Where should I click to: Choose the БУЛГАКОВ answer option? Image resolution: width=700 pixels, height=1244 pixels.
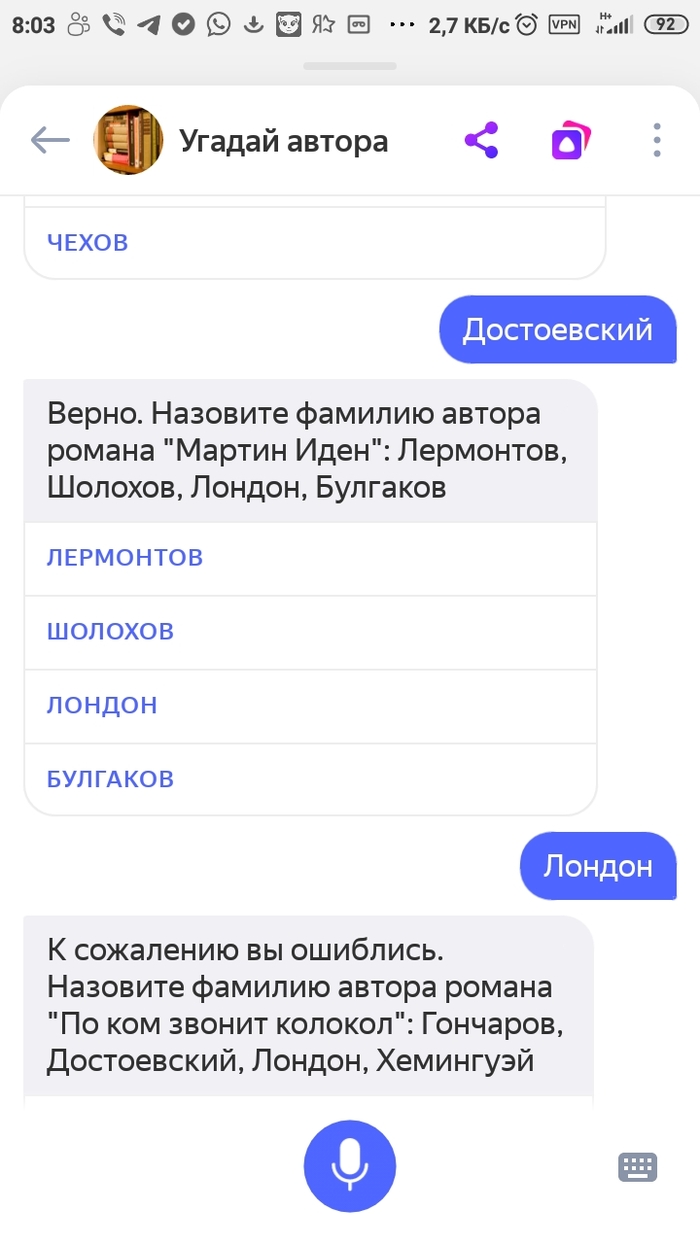(110, 779)
